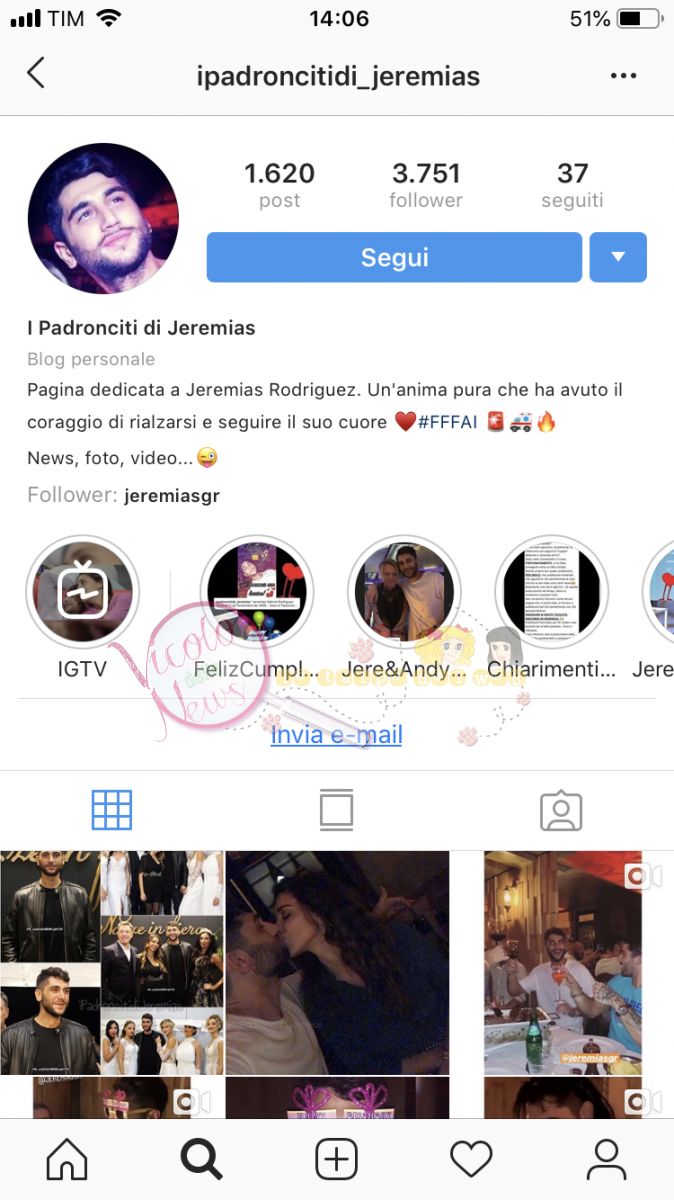This screenshot has width=674, height=1200.
Task: Switch to the grid view tab
Action: 112,810
